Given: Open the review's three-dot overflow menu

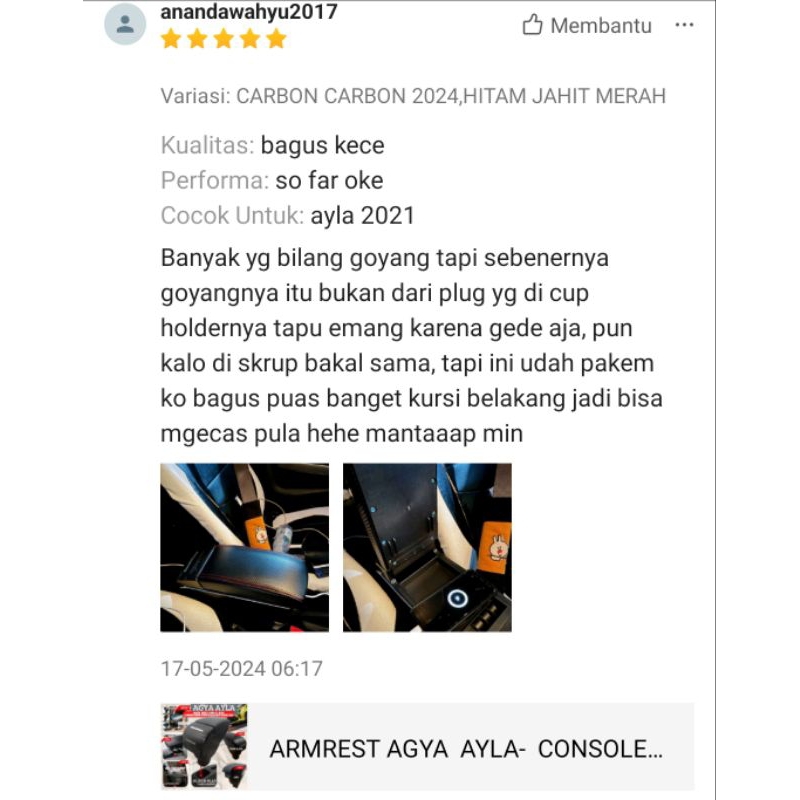Looking at the screenshot, I should pyautogui.click(x=684, y=26).
